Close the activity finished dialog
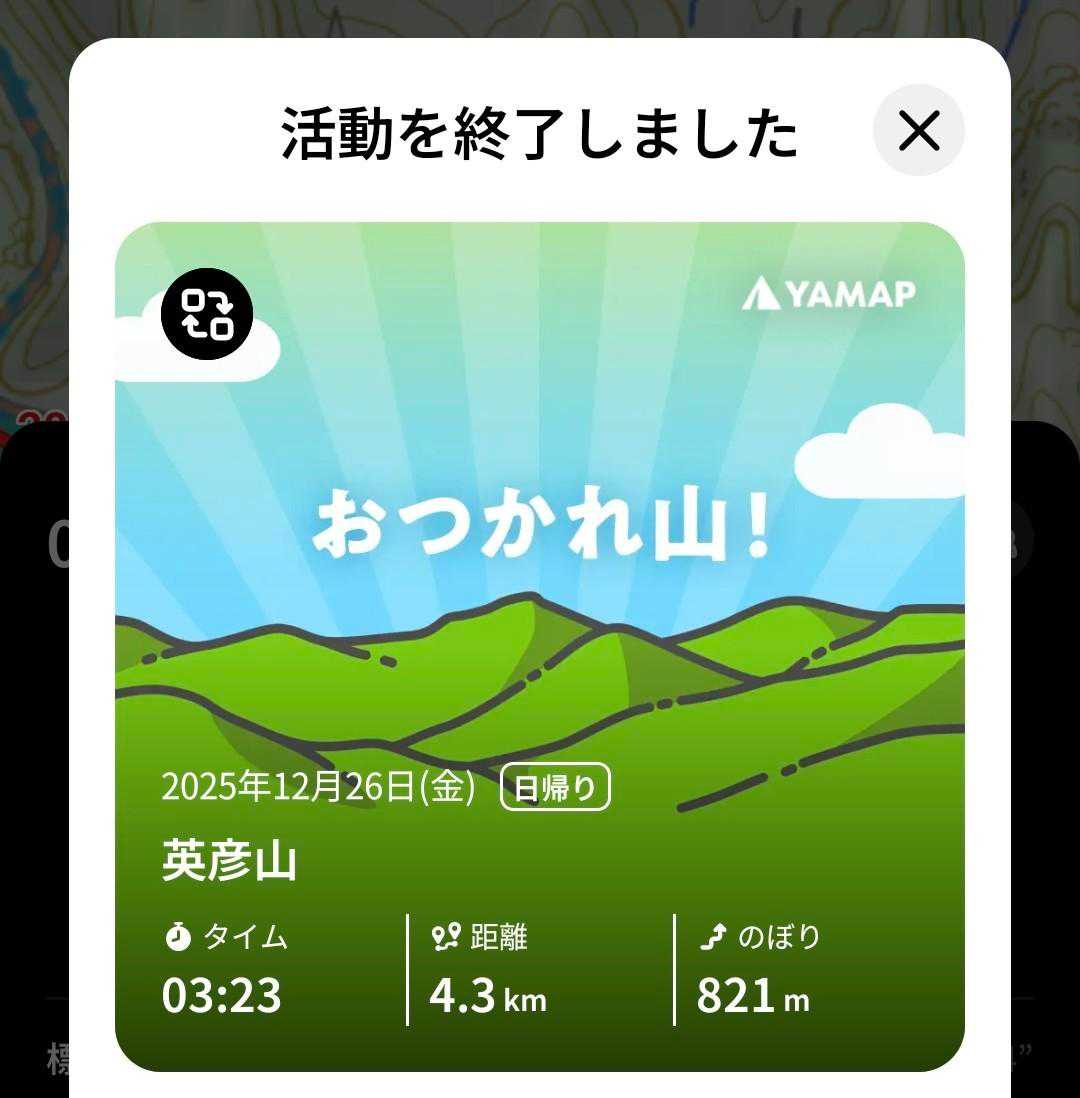Image resolution: width=1080 pixels, height=1098 pixels. click(918, 131)
